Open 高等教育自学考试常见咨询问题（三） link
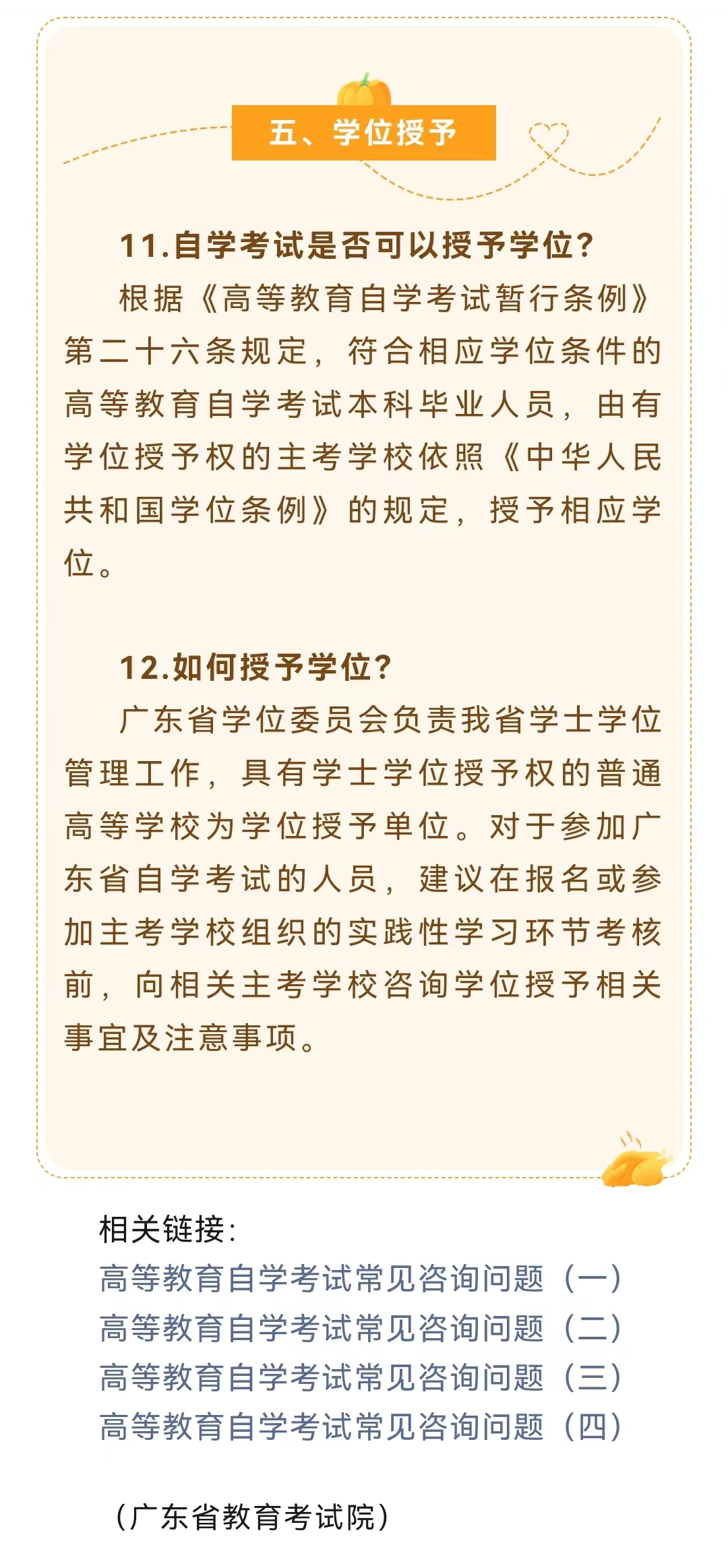The height and width of the screenshot is (1568, 728). pyautogui.click(x=361, y=1377)
